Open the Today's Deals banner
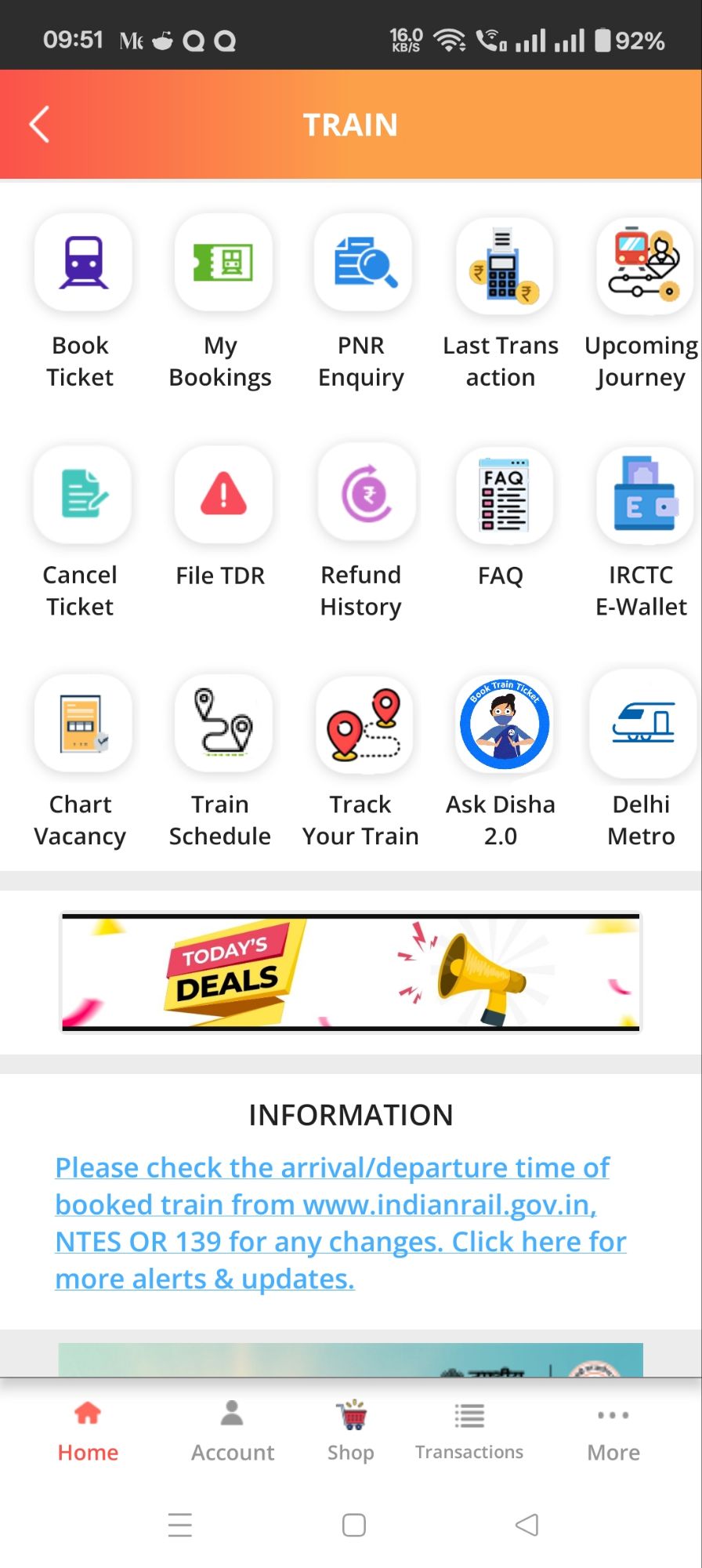Viewport: 702px width, 1568px height. (351, 972)
